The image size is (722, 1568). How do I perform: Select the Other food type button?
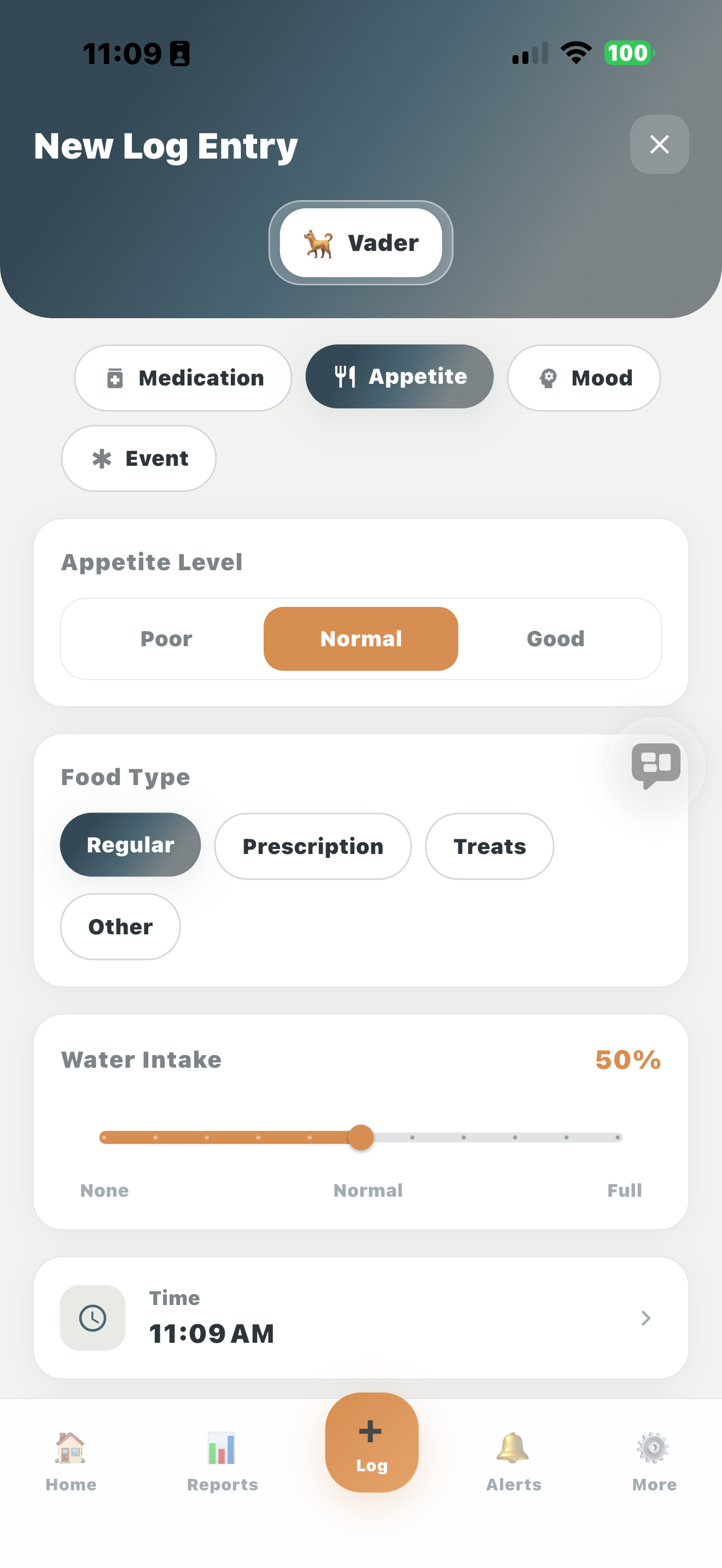(119, 927)
